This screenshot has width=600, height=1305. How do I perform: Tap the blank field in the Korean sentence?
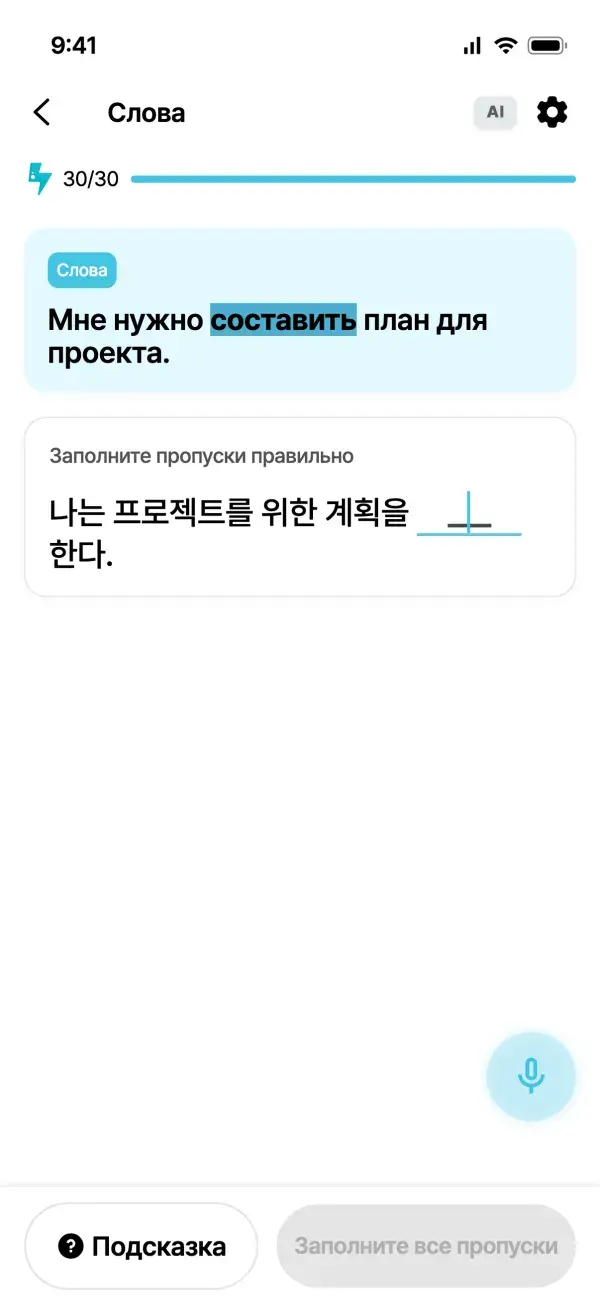(469, 514)
